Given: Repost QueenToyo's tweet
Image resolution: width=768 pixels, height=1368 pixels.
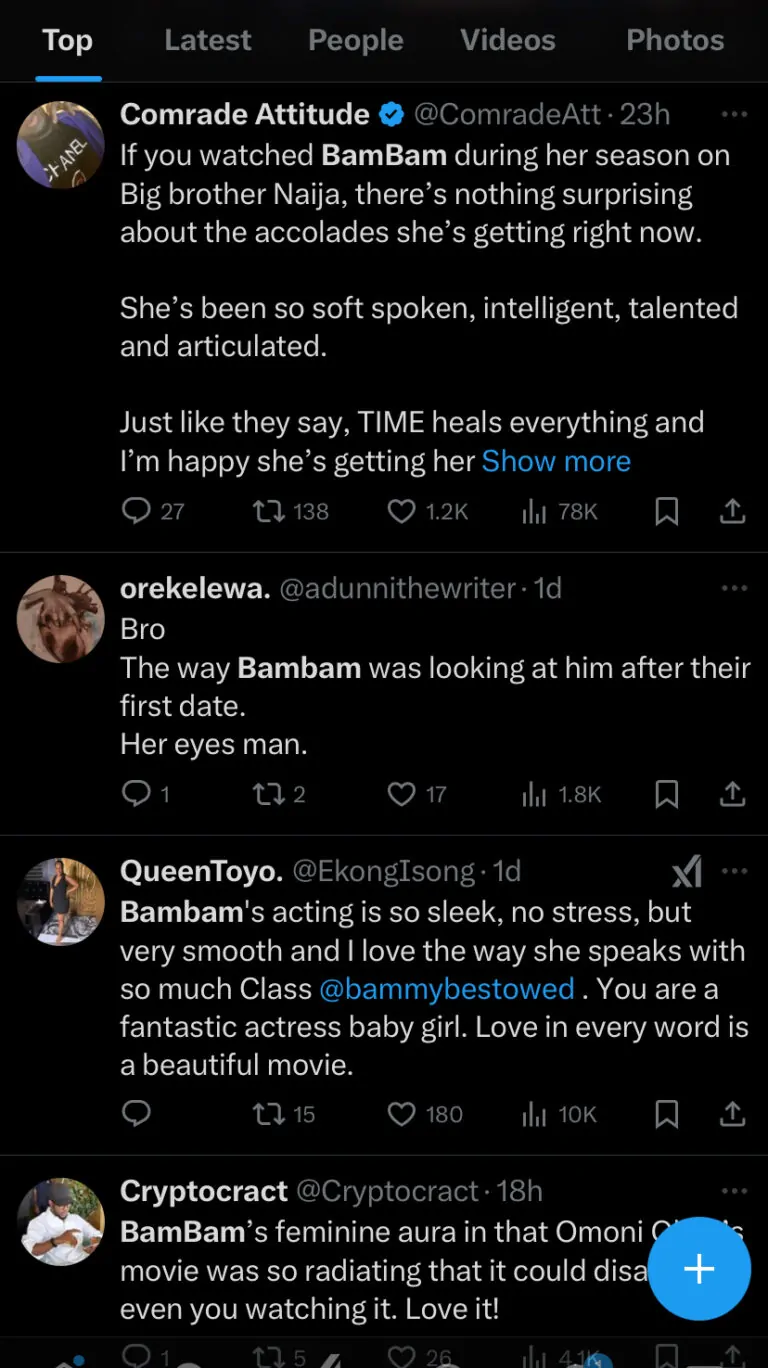Looking at the screenshot, I should click(x=266, y=1114).
